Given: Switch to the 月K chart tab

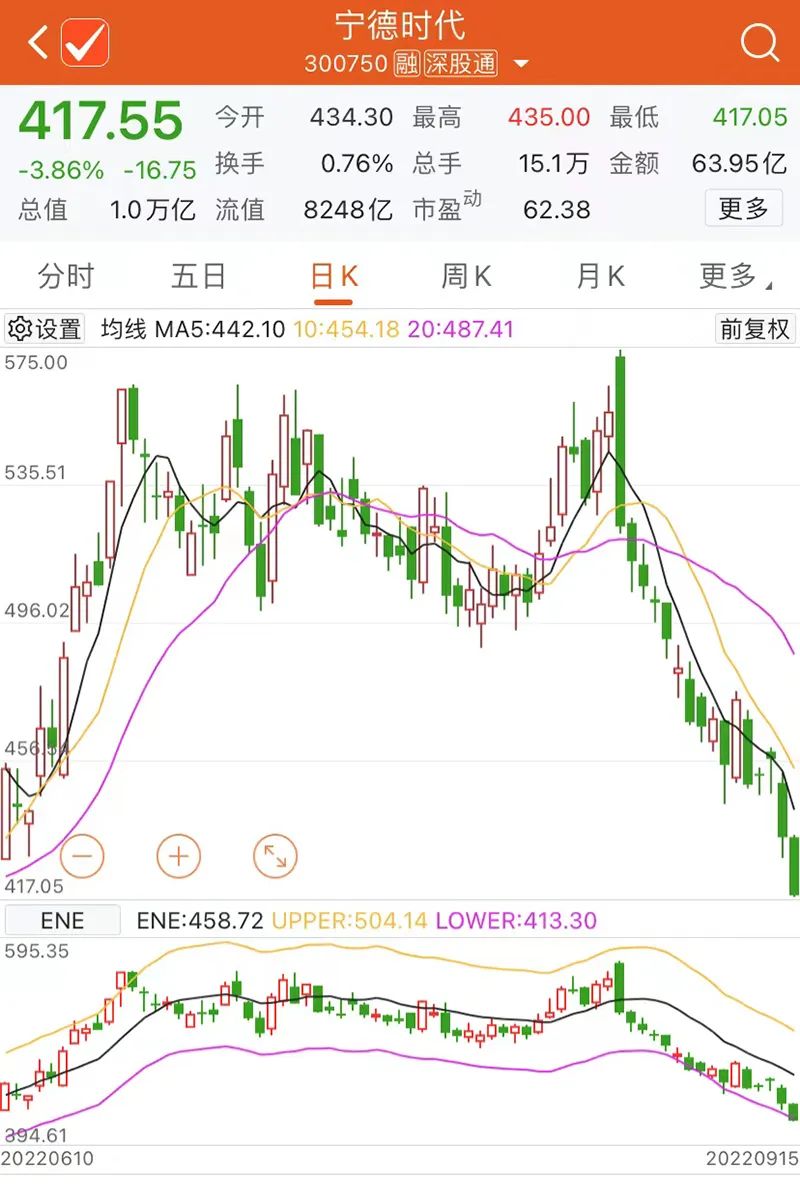Looking at the screenshot, I should (600, 276).
